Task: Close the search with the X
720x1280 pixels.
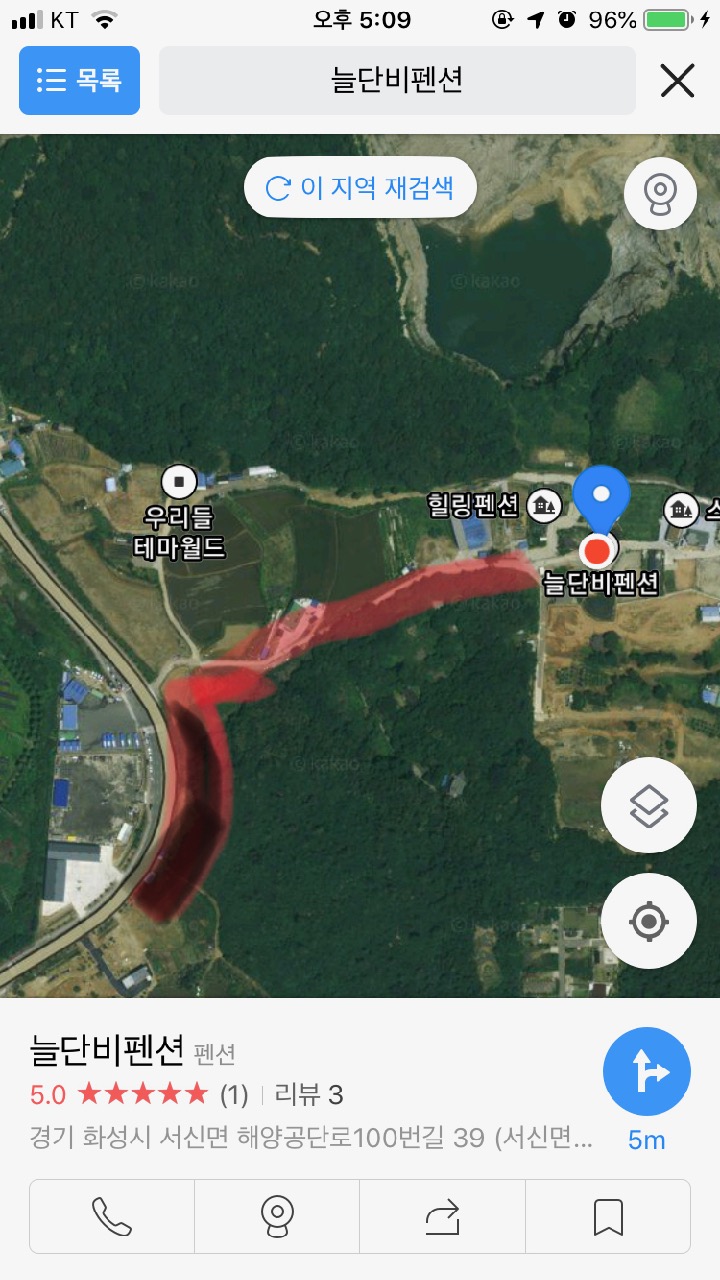Action: (x=677, y=80)
